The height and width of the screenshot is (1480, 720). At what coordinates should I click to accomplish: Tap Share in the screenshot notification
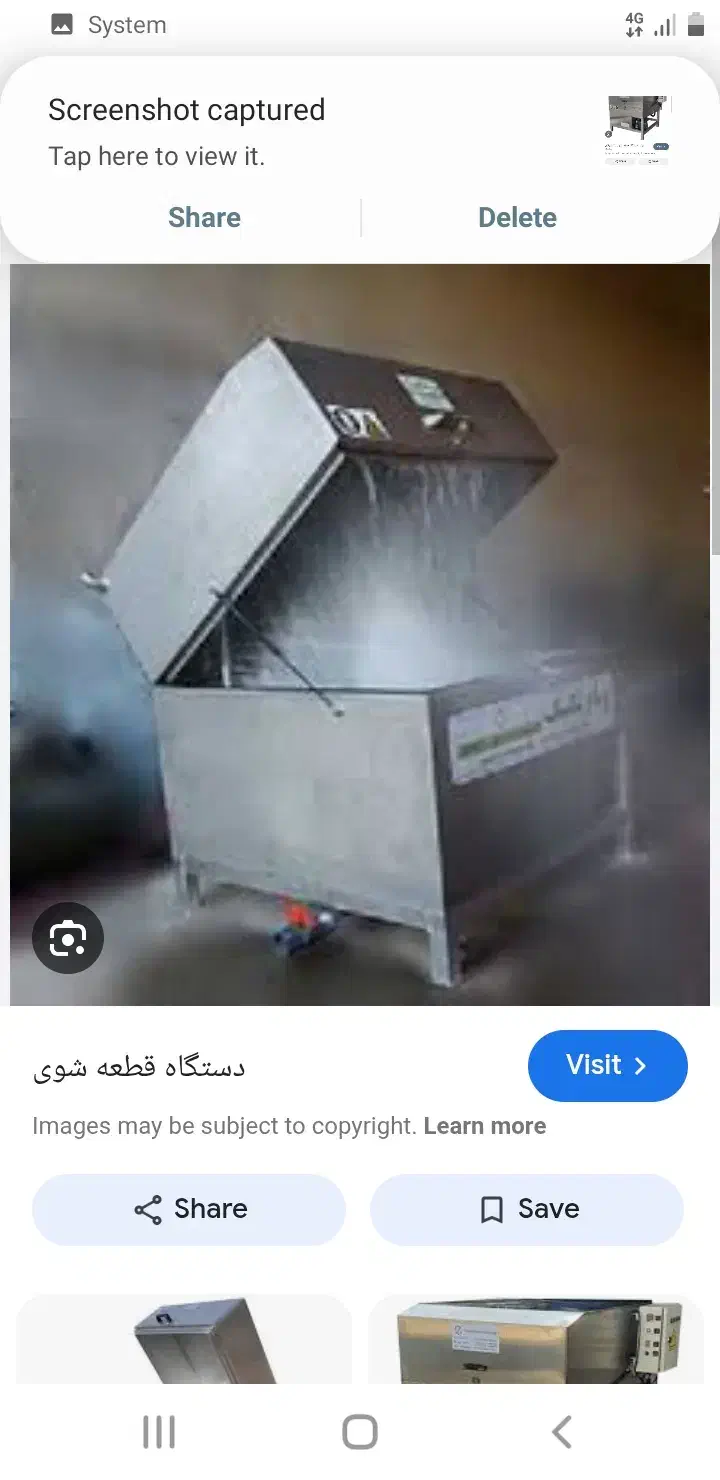click(204, 217)
